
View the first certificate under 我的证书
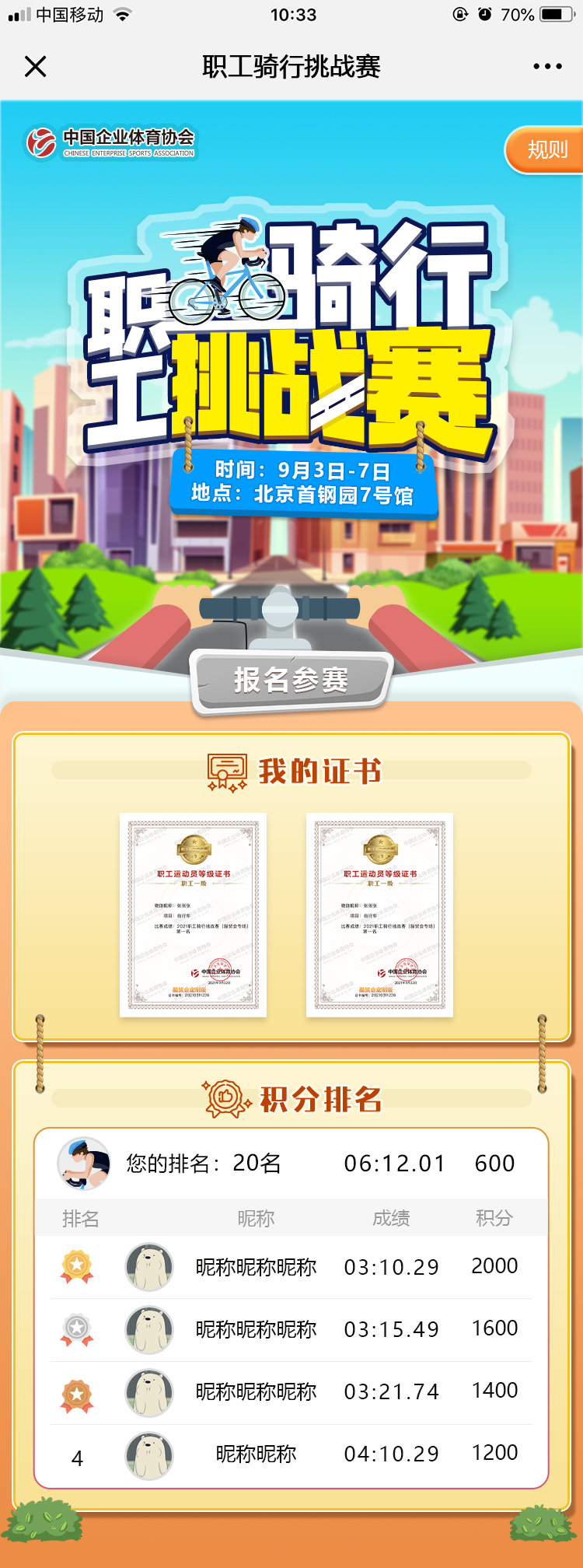coord(193,915)
